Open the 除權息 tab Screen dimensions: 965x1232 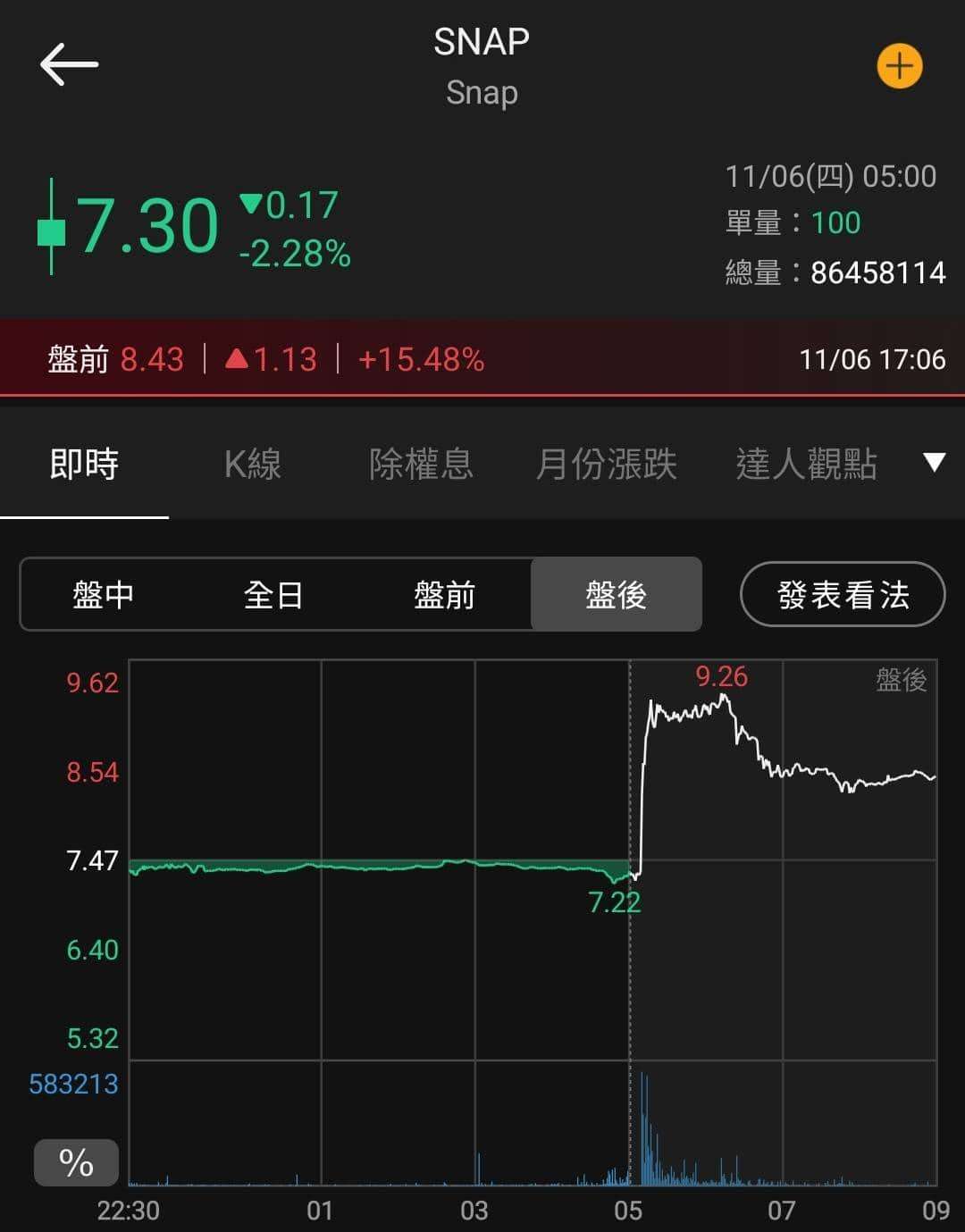422,465
